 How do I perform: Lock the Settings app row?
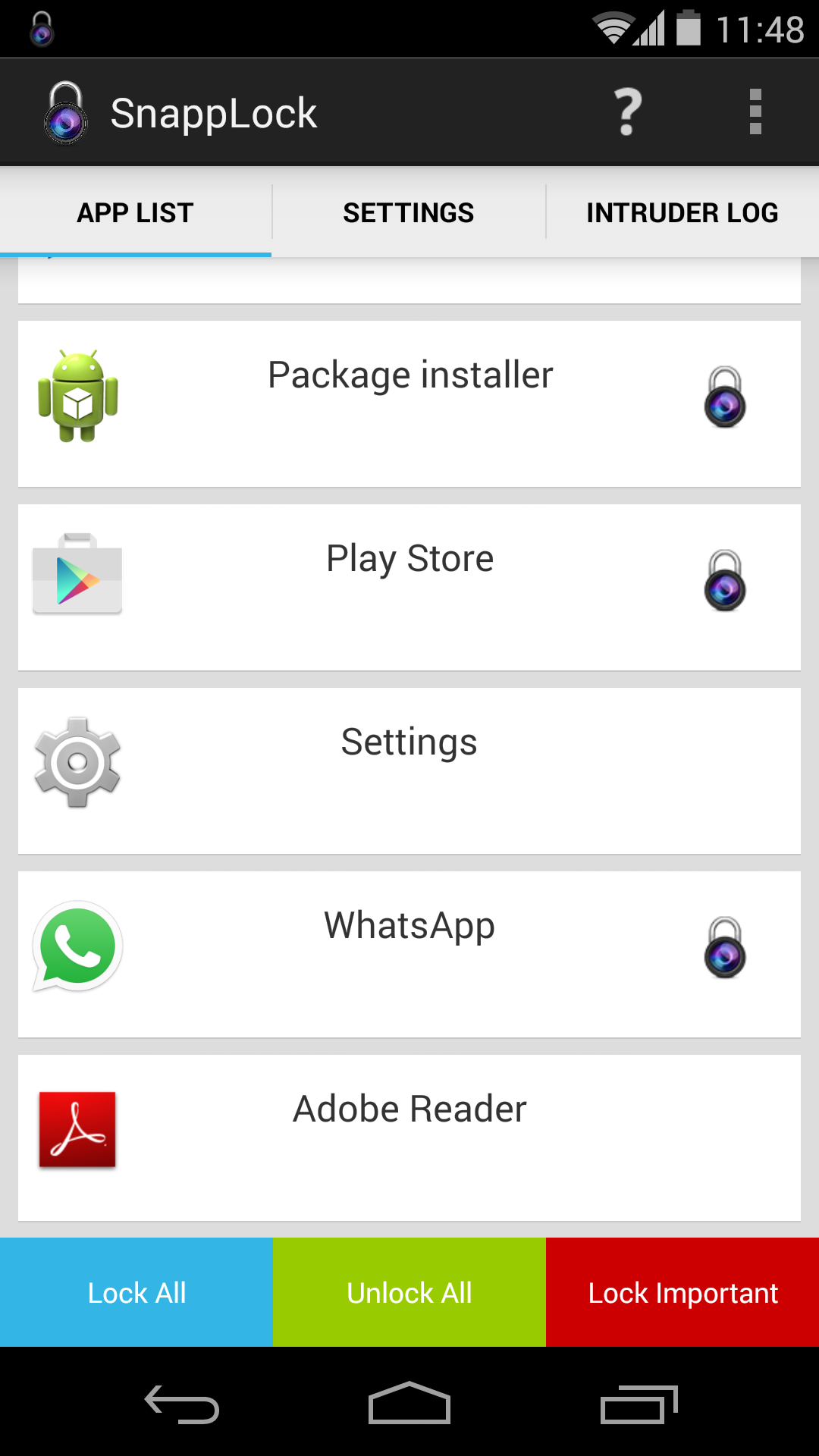coord(409,771)
